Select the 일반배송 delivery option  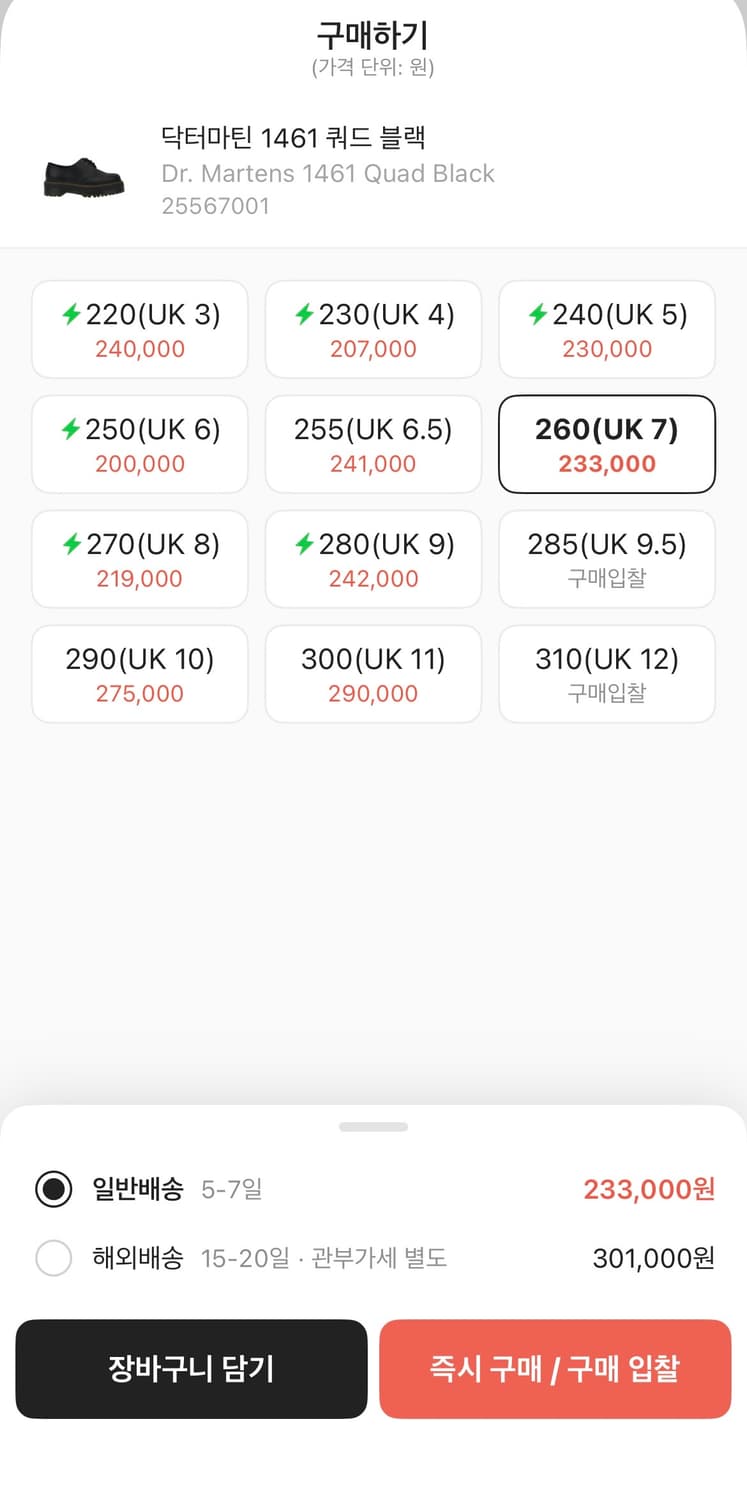click(54, 1189)
